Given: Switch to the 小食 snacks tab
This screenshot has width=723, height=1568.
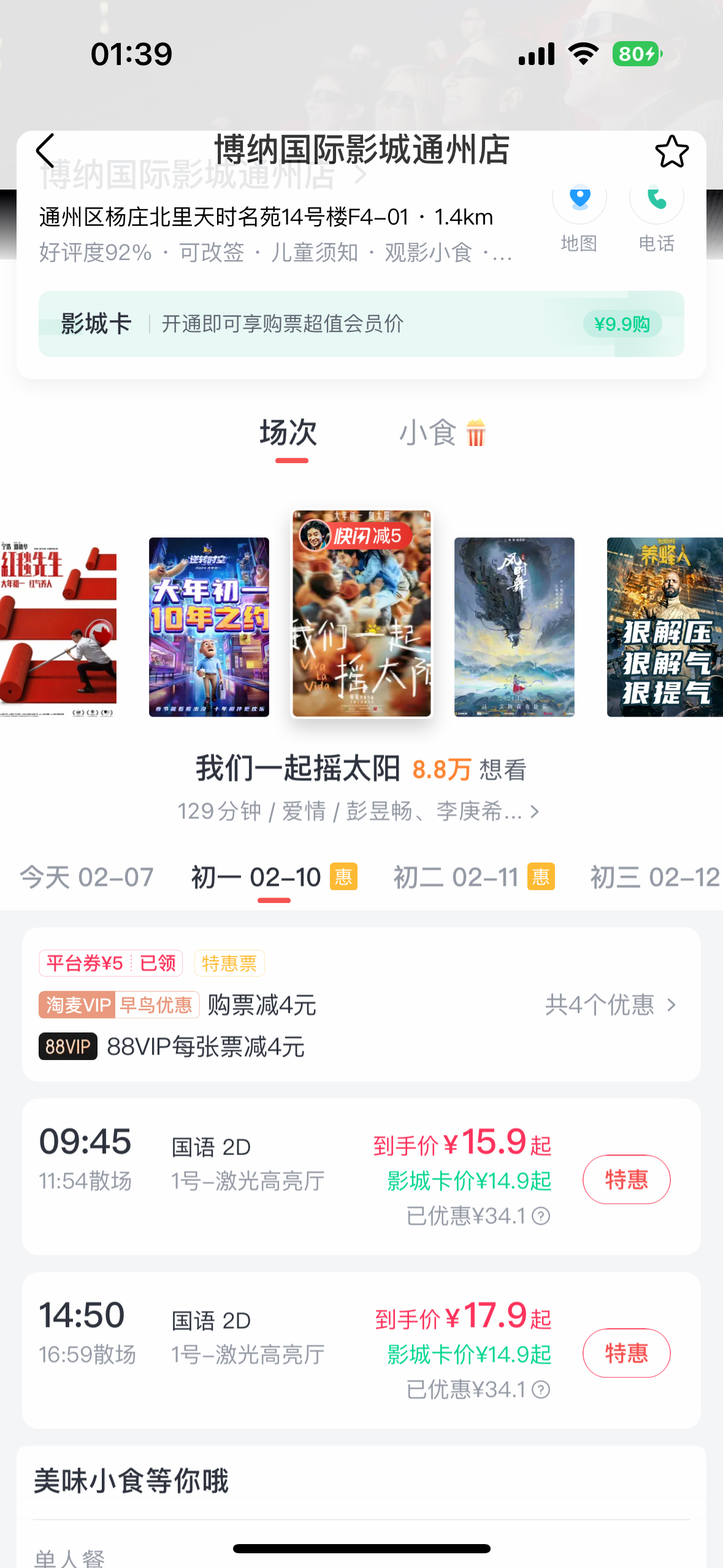Looking at the screenshot, I should point(442,433).
